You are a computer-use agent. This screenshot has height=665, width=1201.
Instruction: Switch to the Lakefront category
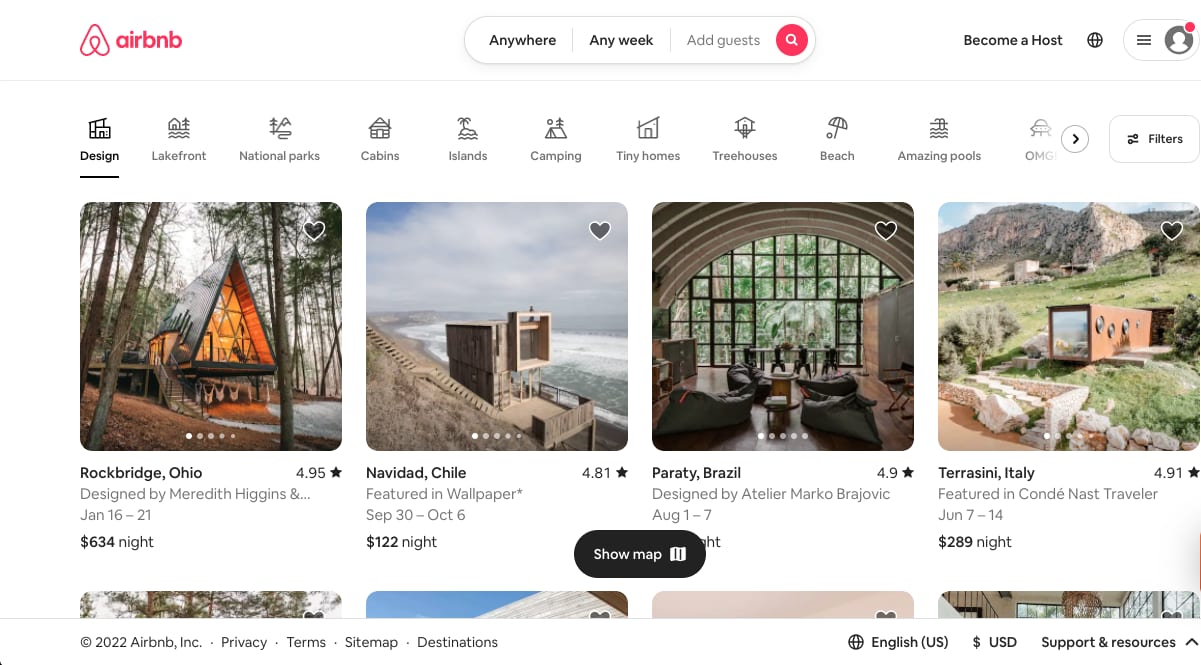tap(179, 139)
